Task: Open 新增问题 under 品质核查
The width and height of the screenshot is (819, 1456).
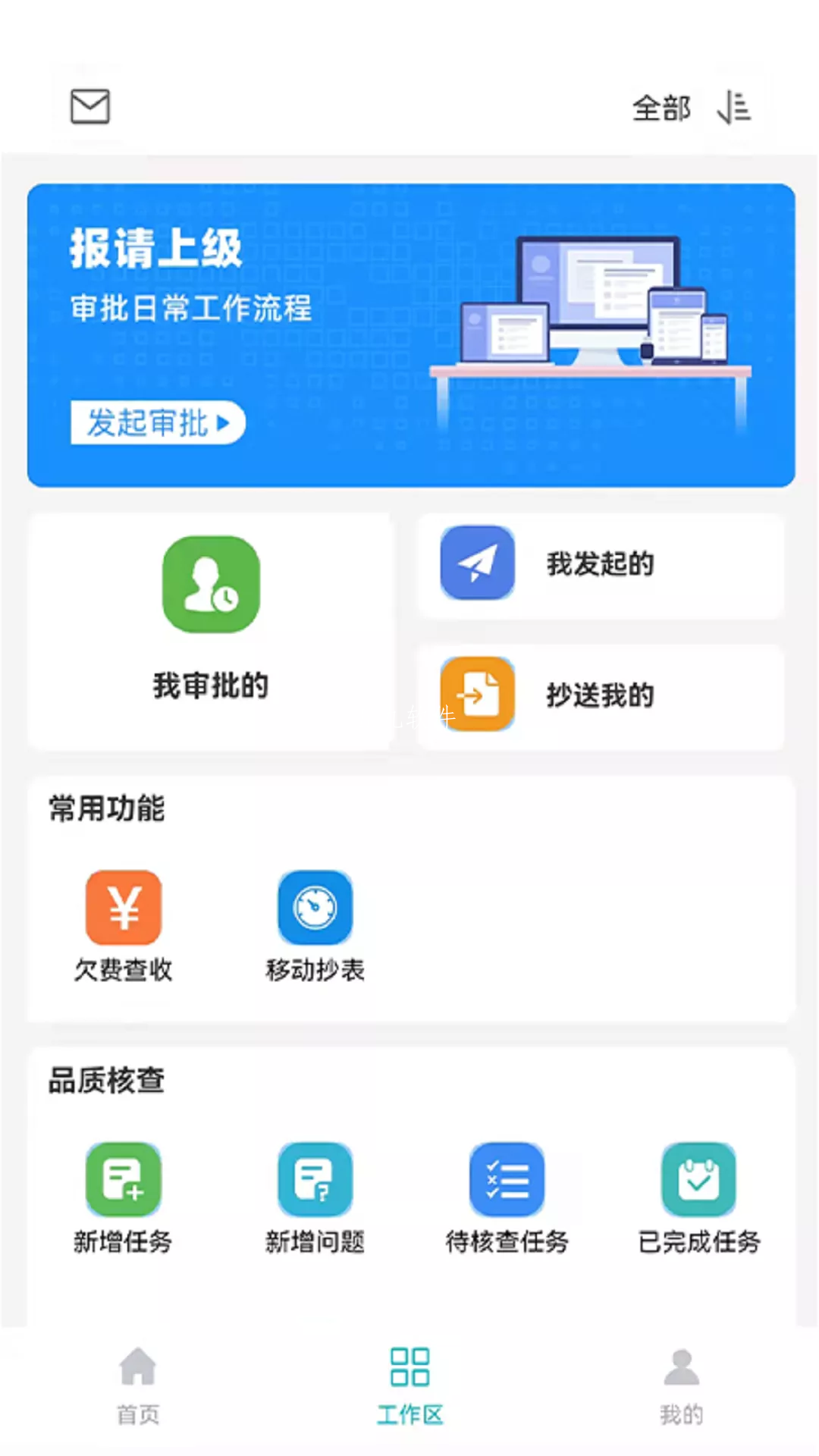Action: point(315,1199)
